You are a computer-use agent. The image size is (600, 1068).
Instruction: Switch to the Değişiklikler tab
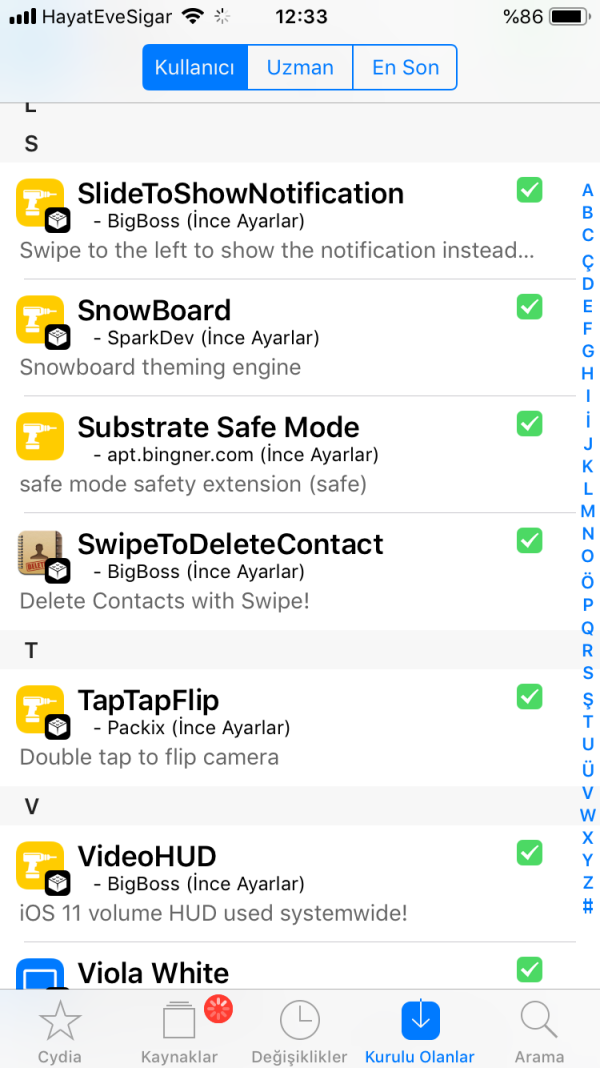300,1032
